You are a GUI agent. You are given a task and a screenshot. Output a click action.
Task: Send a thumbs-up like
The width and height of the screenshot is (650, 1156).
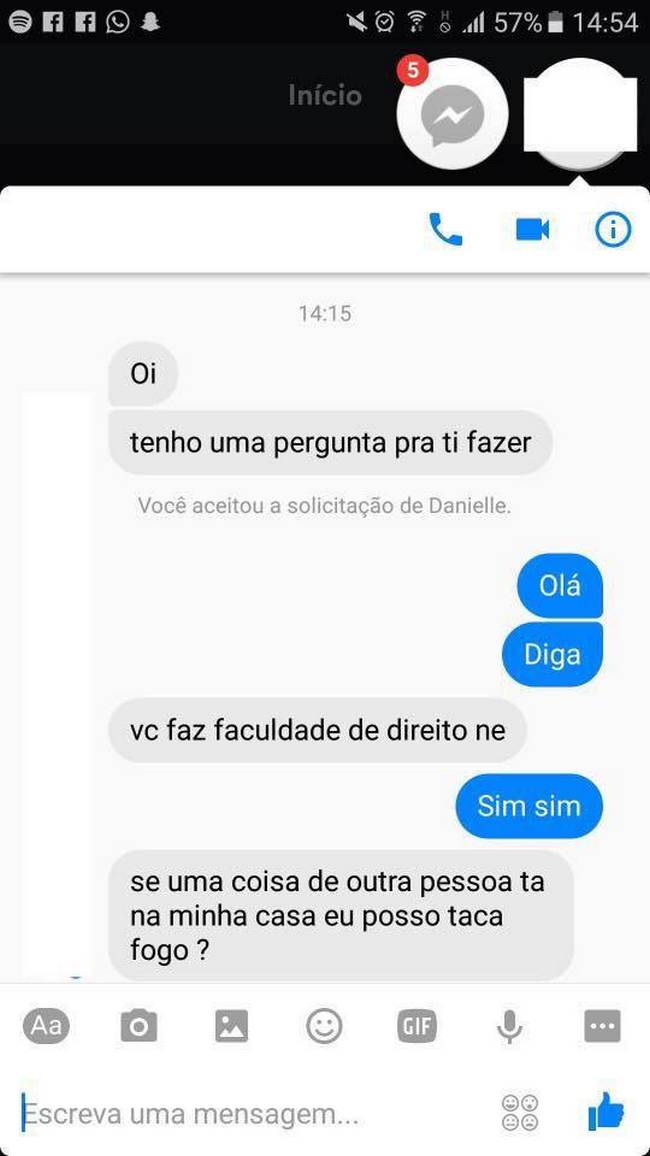tap(606, 1112)
